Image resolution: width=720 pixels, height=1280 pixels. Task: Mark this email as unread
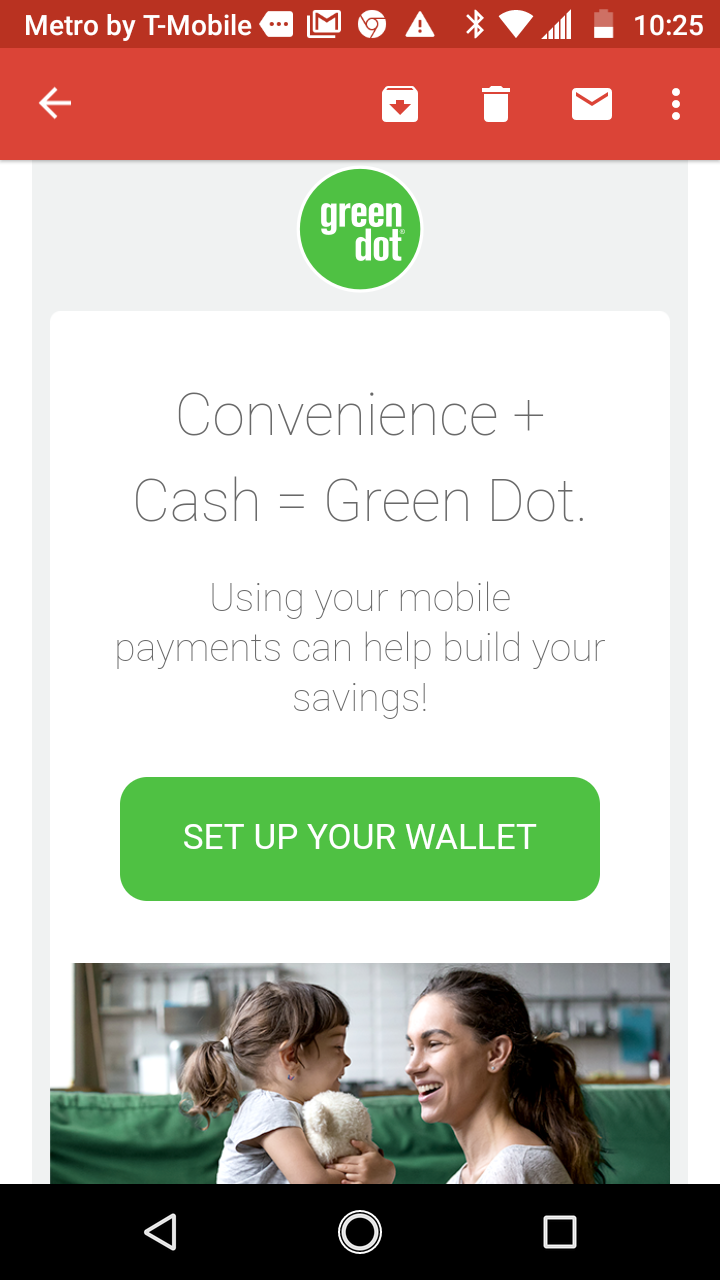[x=592, y=104]
